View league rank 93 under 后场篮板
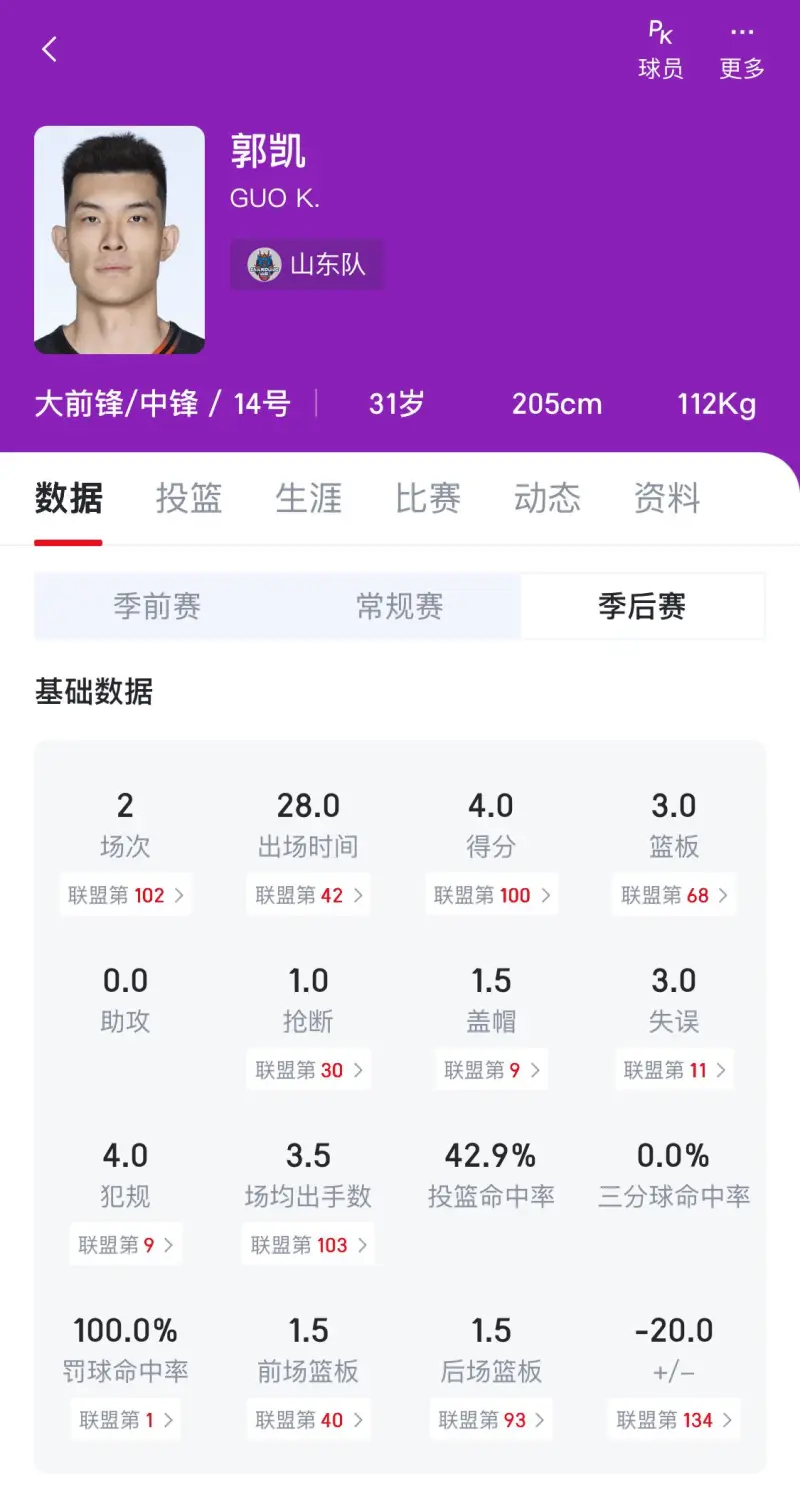 coord(491,1420)
